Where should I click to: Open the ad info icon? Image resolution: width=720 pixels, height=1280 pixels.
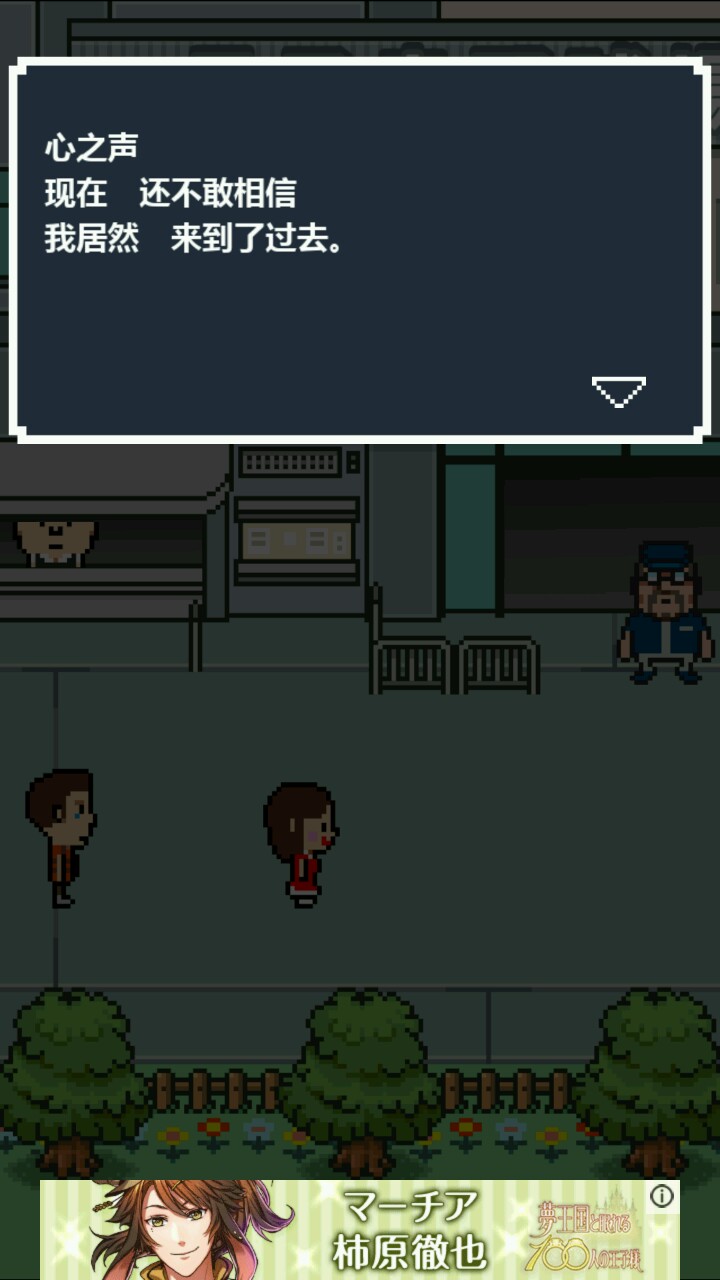(662, 1196)
